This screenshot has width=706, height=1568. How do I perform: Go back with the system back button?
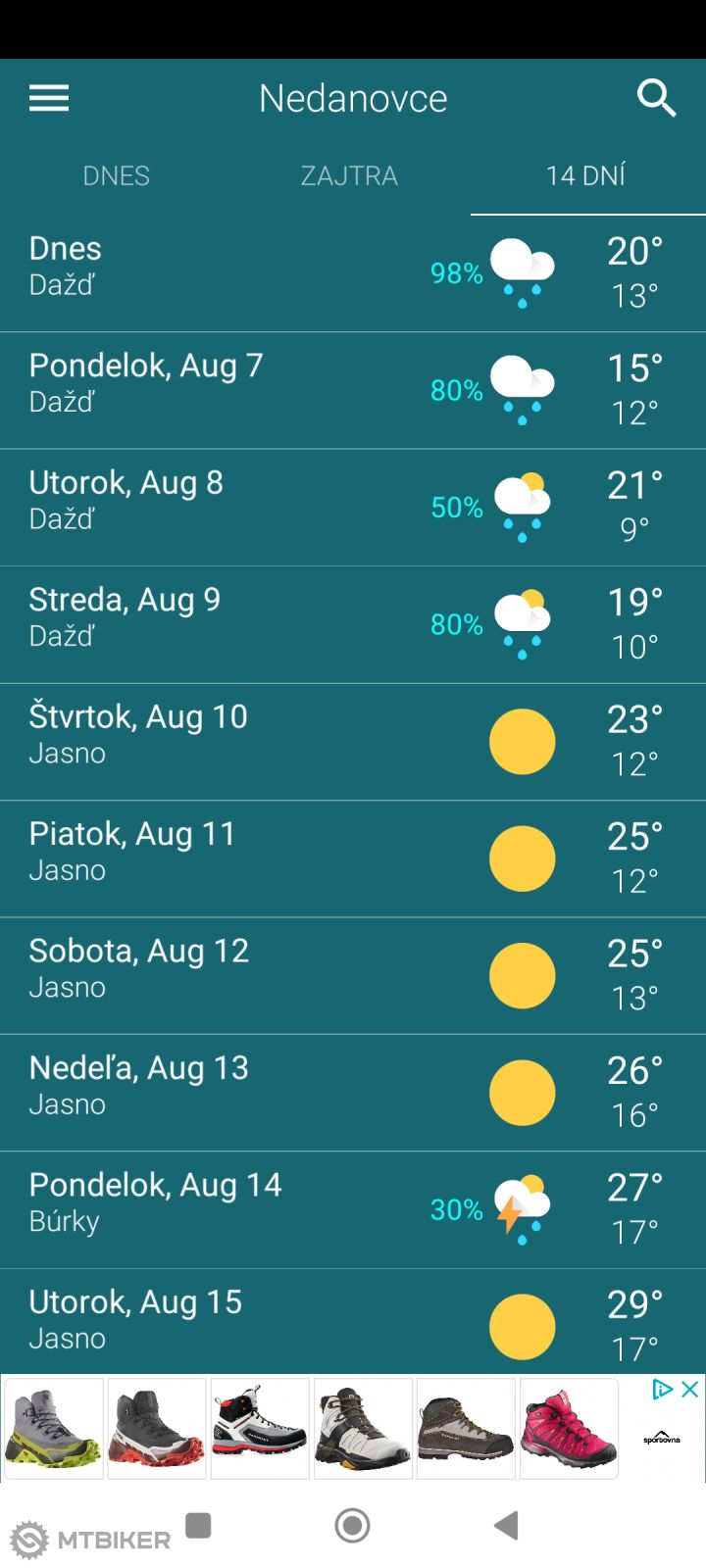click(506, 1525)
